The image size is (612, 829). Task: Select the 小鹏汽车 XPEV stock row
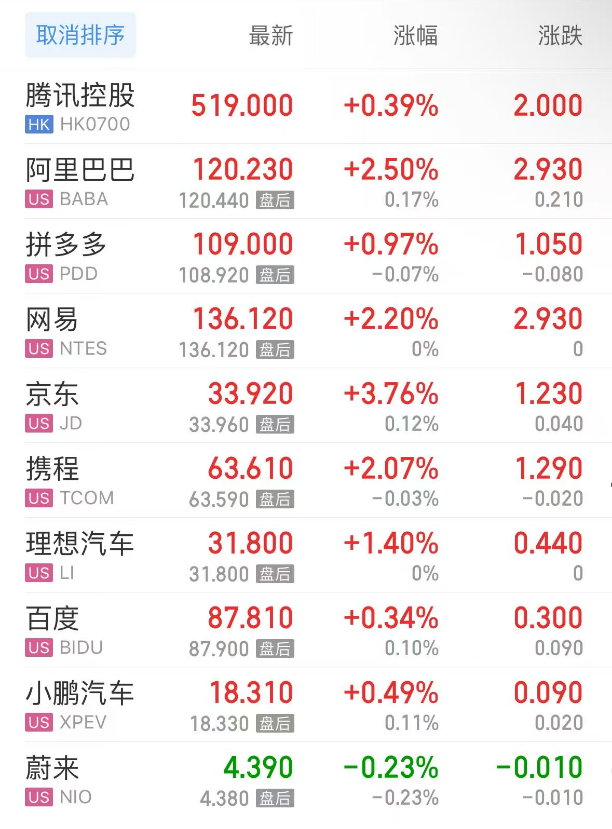point(80,706)
